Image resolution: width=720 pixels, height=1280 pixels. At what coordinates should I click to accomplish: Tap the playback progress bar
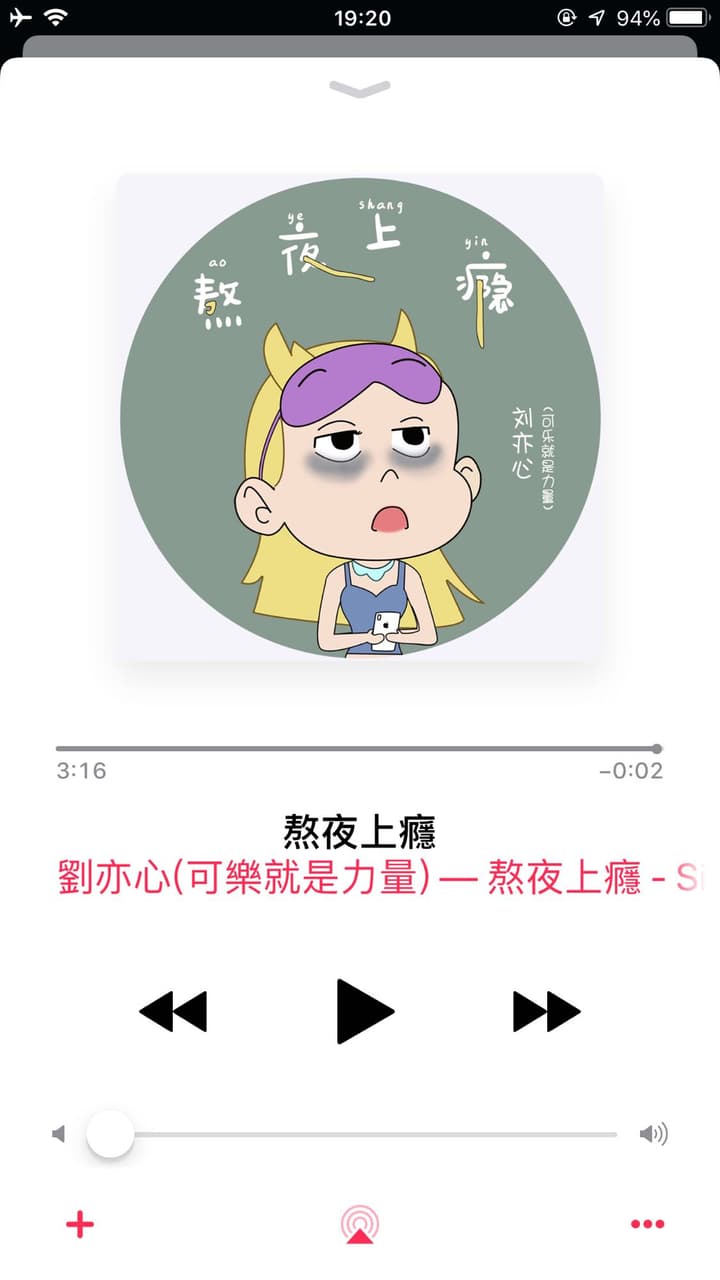(x=359, y=748)
